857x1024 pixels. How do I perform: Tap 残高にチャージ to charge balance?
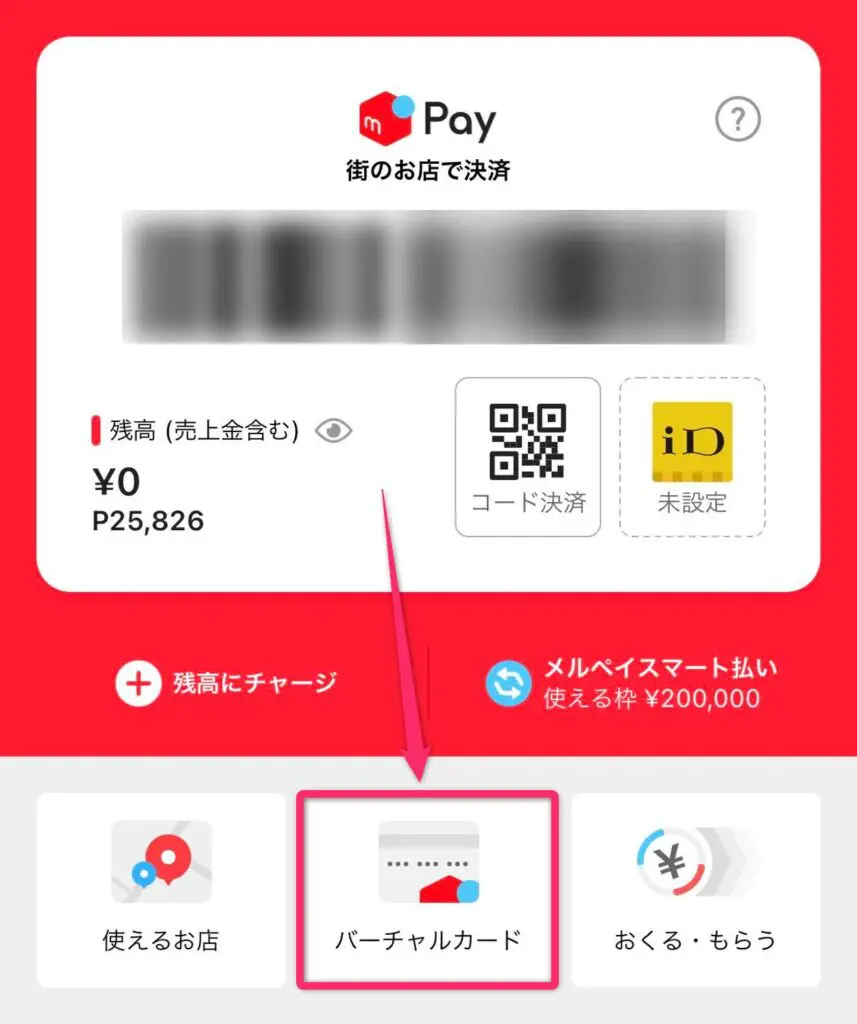(x=226, y=684)
